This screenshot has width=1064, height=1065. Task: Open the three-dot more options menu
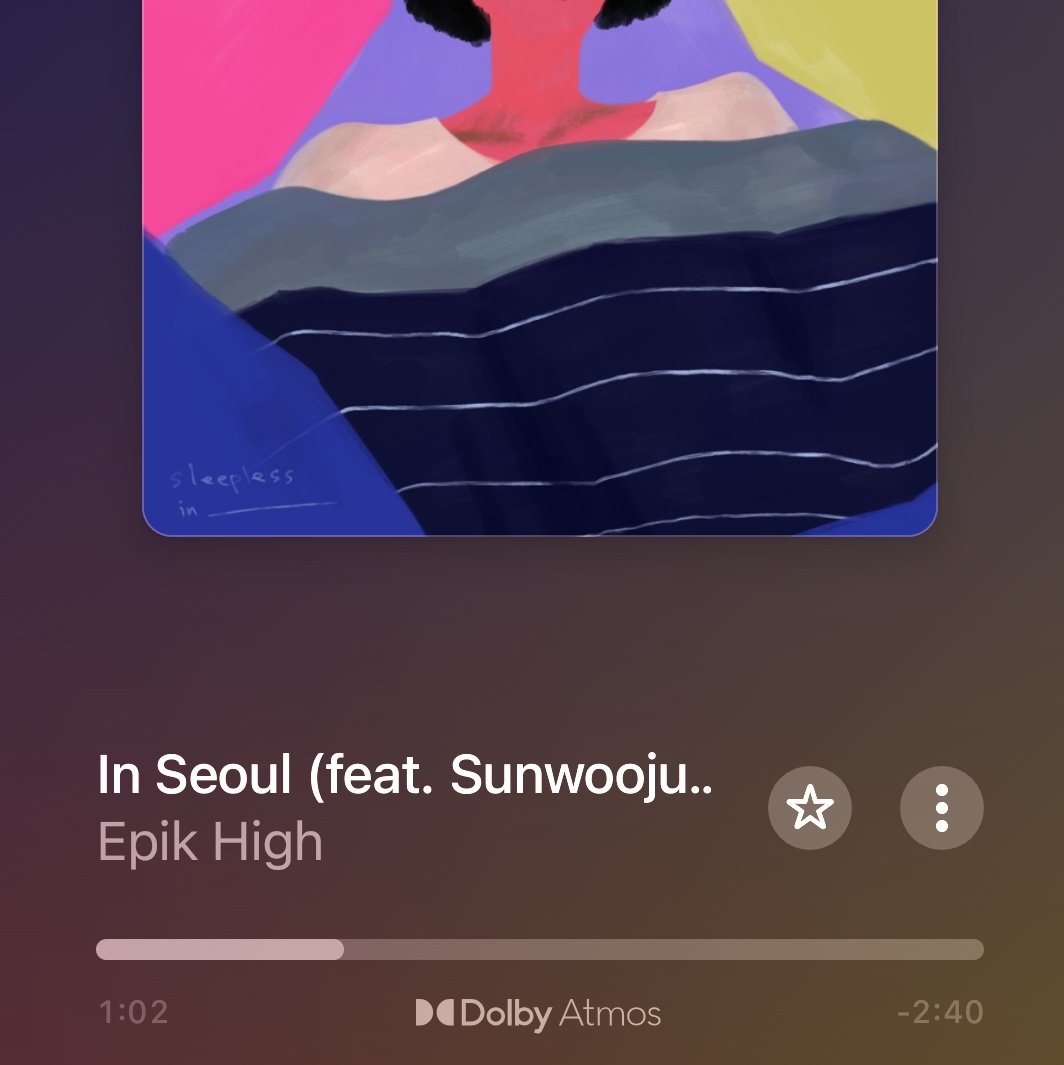[x=941, y=807]
